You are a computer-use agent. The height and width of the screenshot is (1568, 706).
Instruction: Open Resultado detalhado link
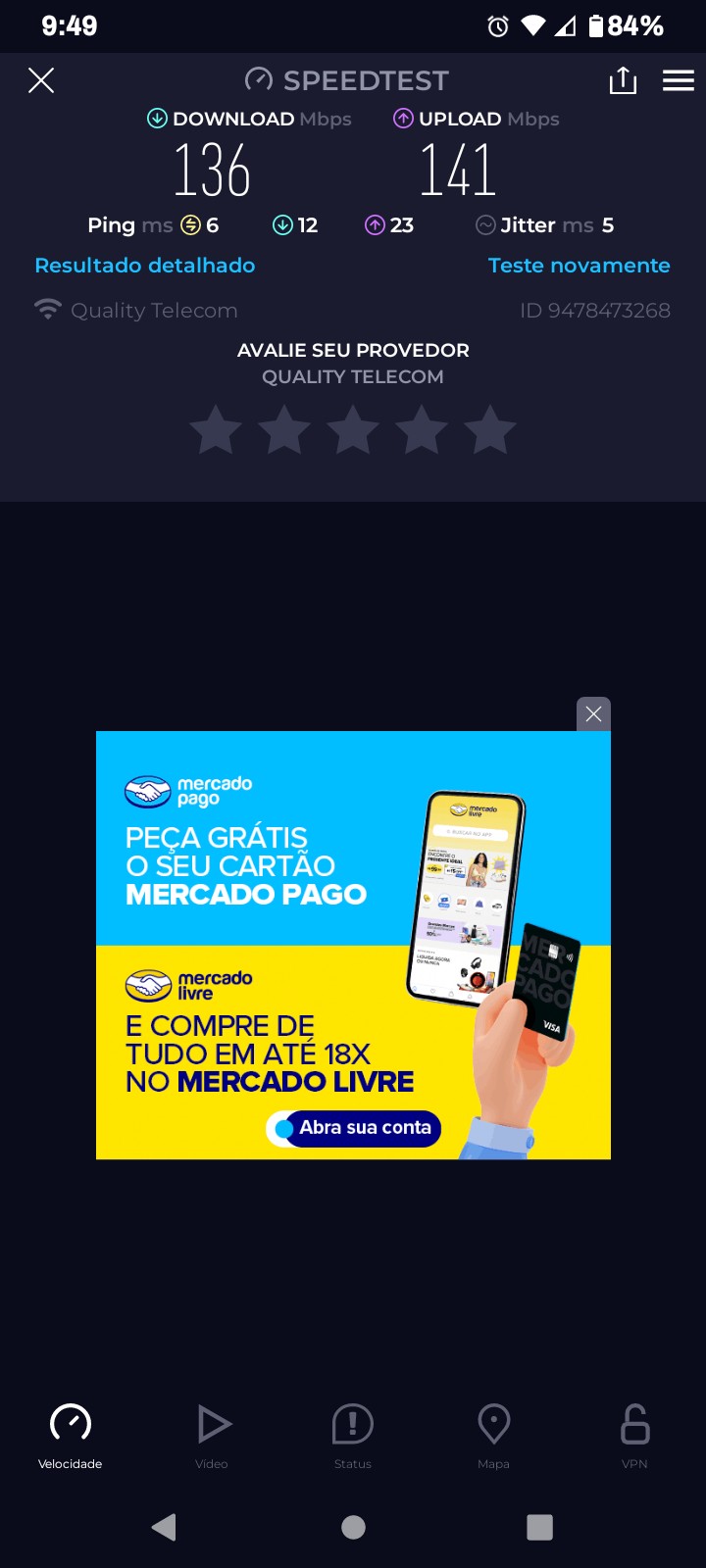pyautogui.click(x=145, y=266)
